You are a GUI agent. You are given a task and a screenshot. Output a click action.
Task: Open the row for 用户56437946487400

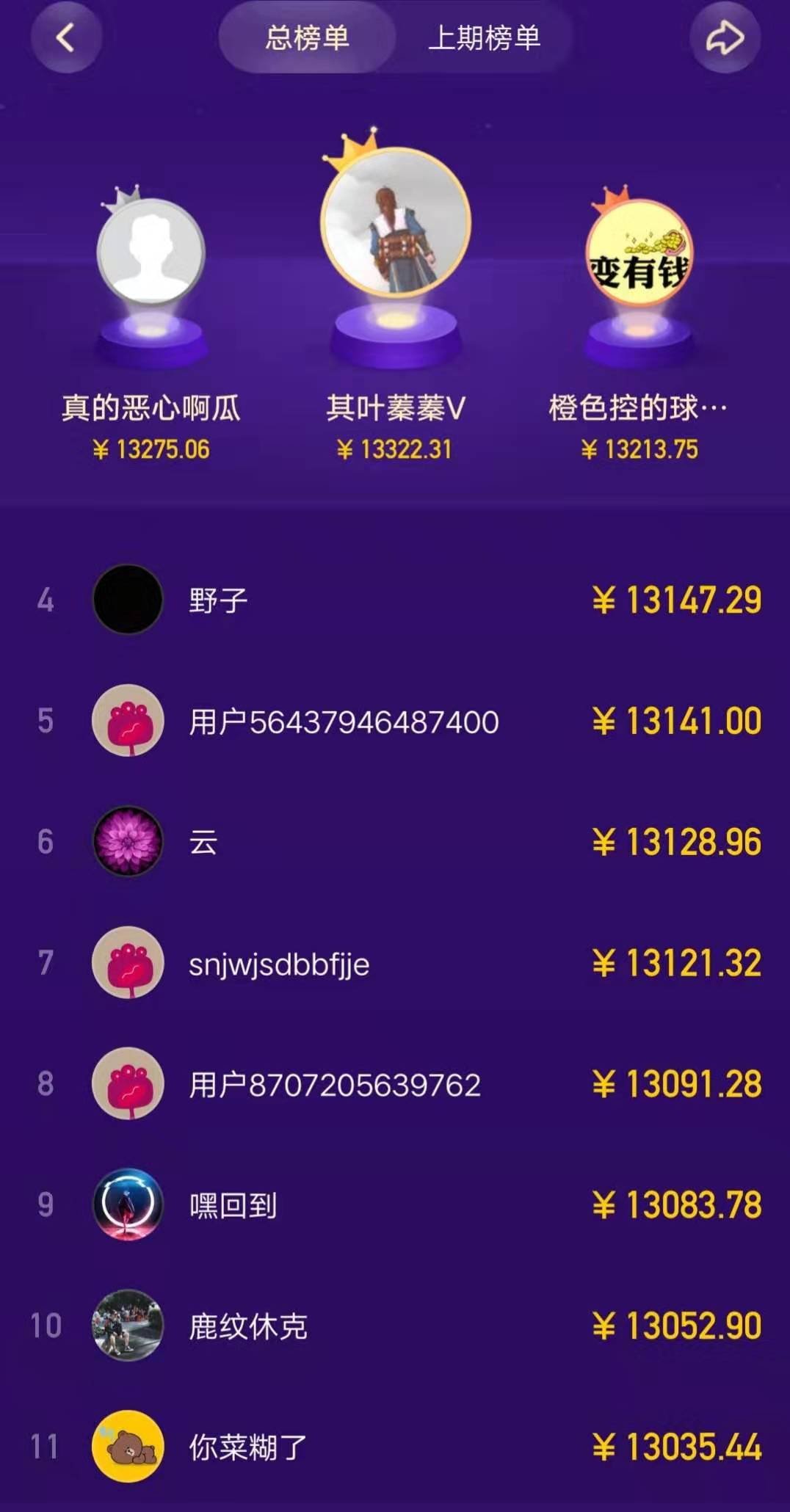pos(344,722)
